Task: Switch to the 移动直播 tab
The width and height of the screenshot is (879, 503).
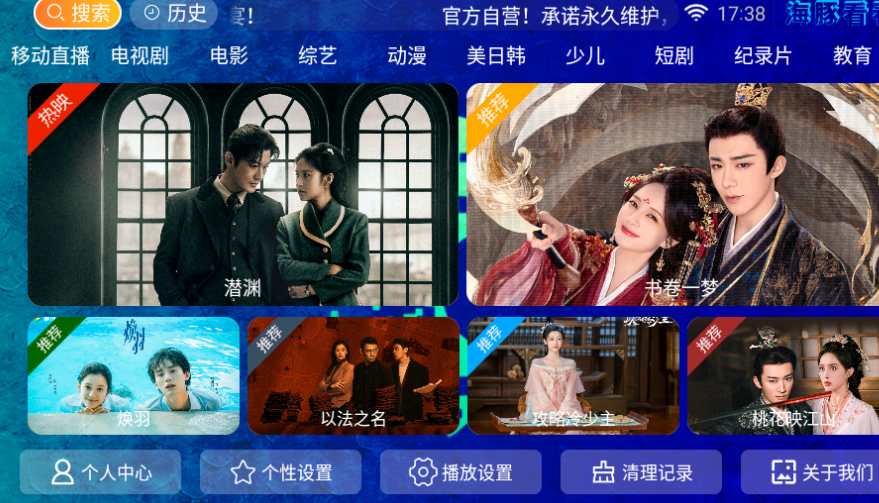Action: 50,56
